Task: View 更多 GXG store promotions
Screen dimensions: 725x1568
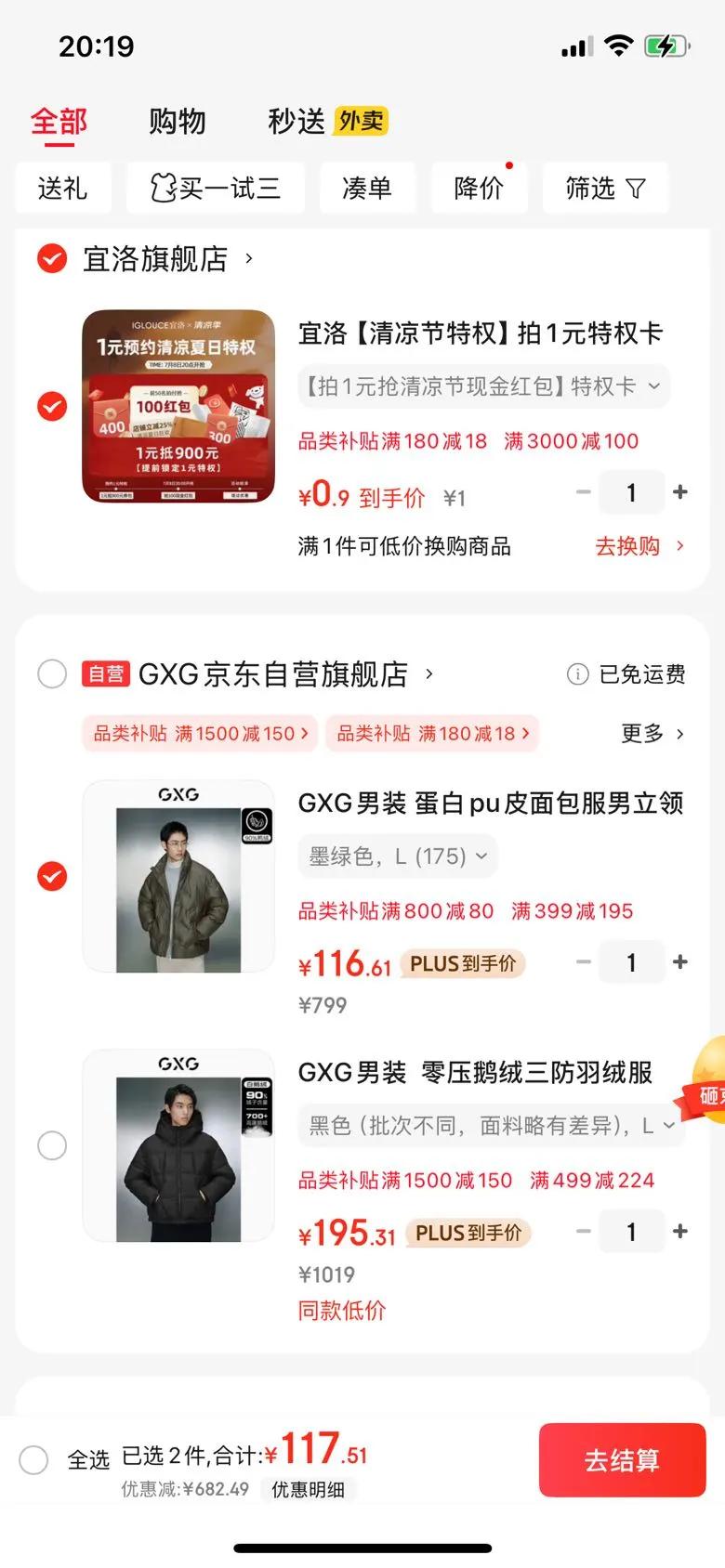Action: (x=652, y=734)
